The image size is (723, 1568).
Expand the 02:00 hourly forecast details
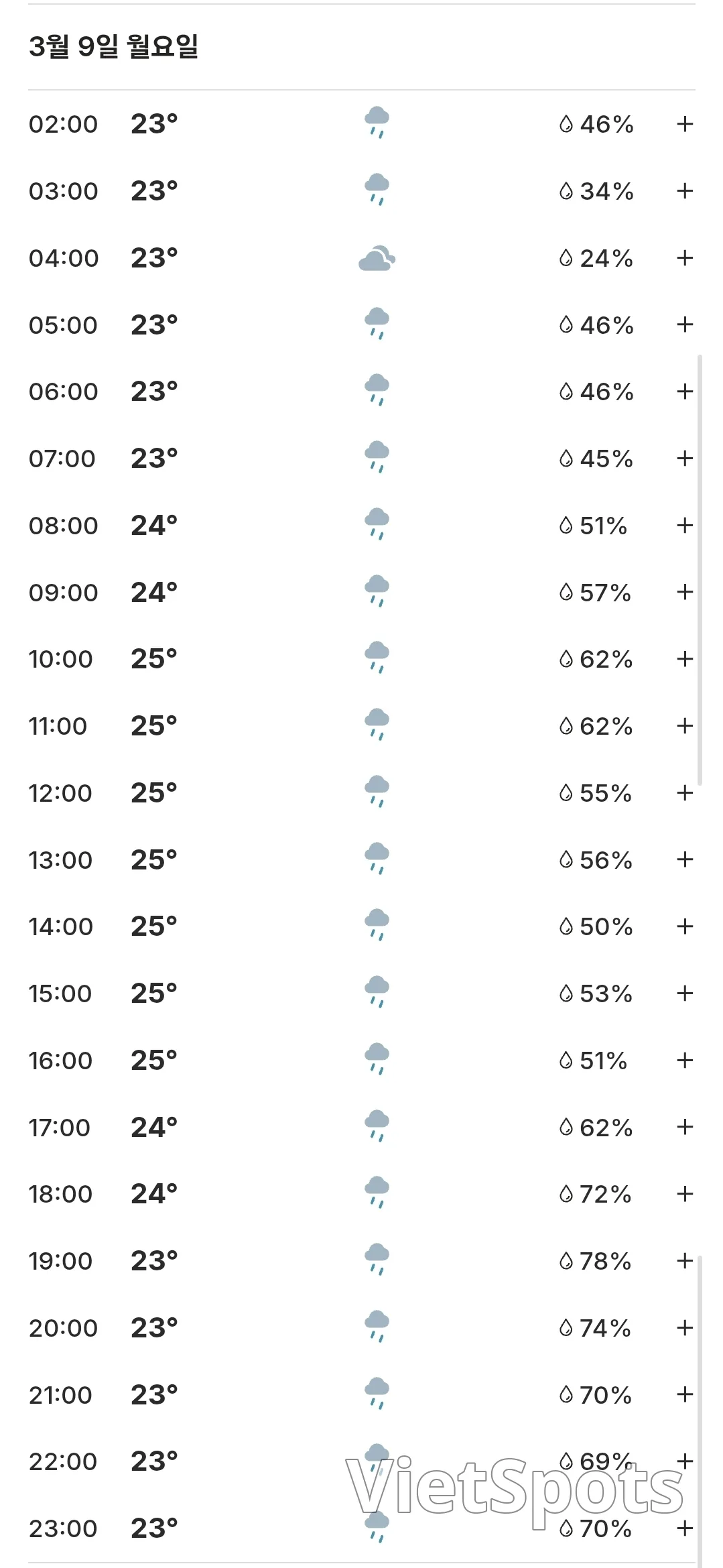point(684,124)
